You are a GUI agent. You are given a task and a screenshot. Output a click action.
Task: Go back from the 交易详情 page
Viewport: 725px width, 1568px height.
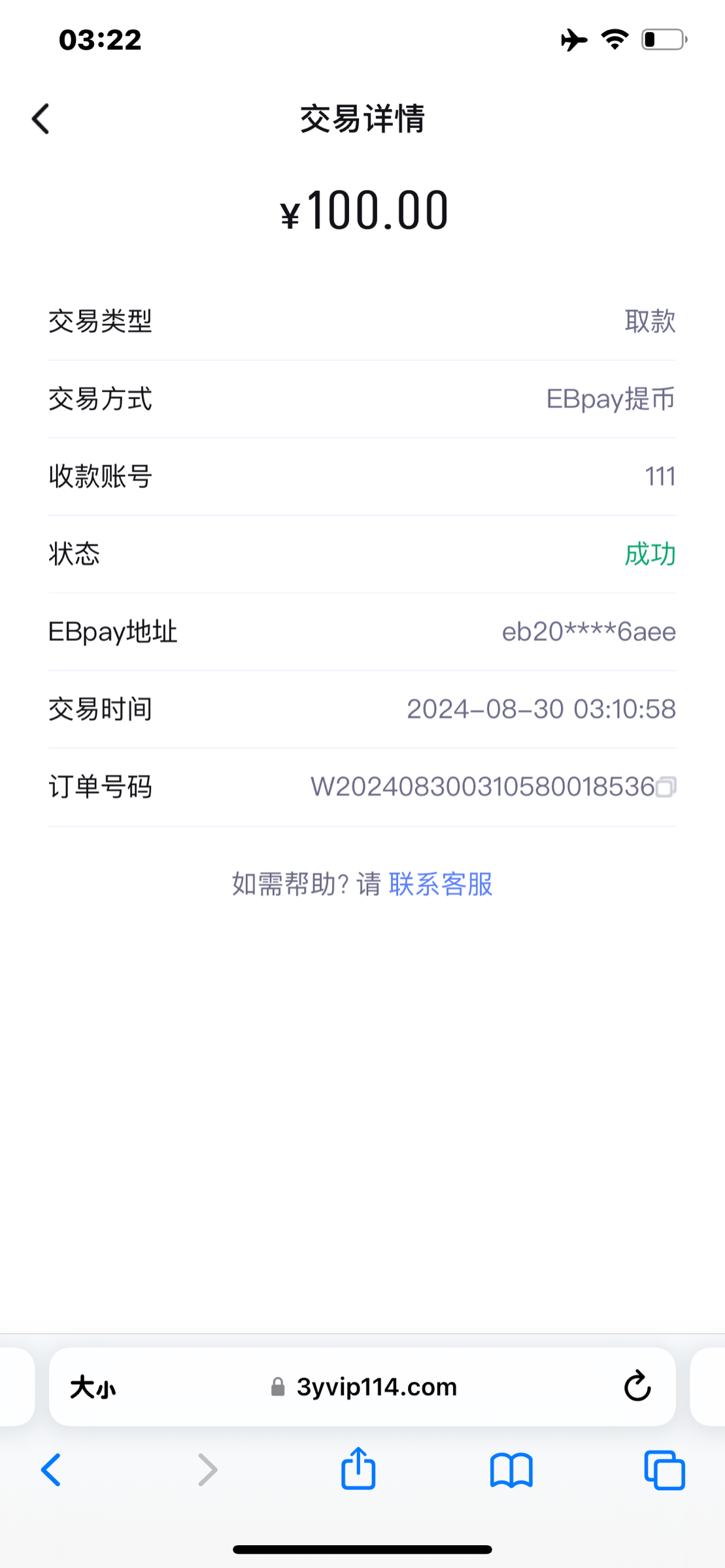[41, 119]
